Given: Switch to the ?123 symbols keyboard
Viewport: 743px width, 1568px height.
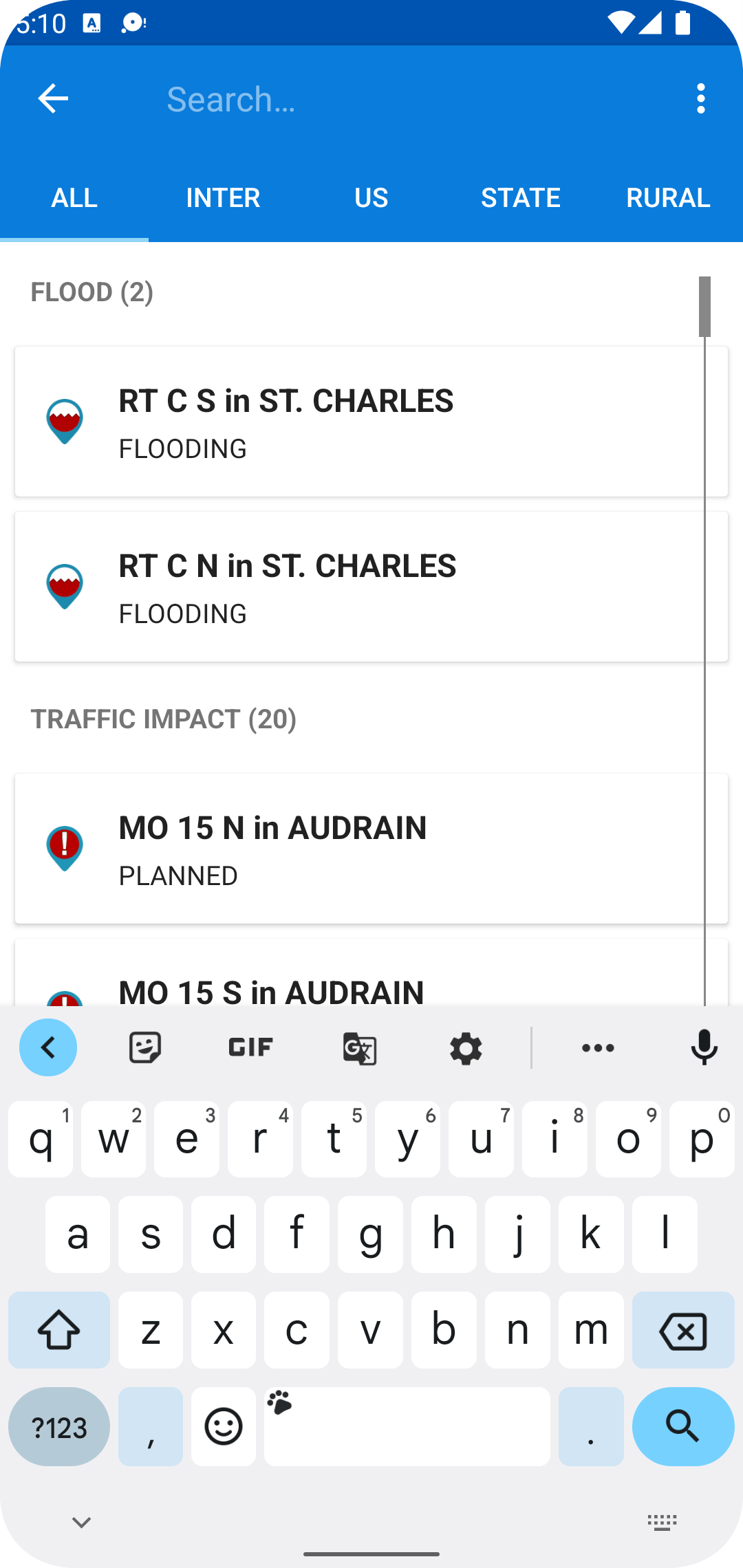Looking at the screenshot, I should coord(59,1426).
